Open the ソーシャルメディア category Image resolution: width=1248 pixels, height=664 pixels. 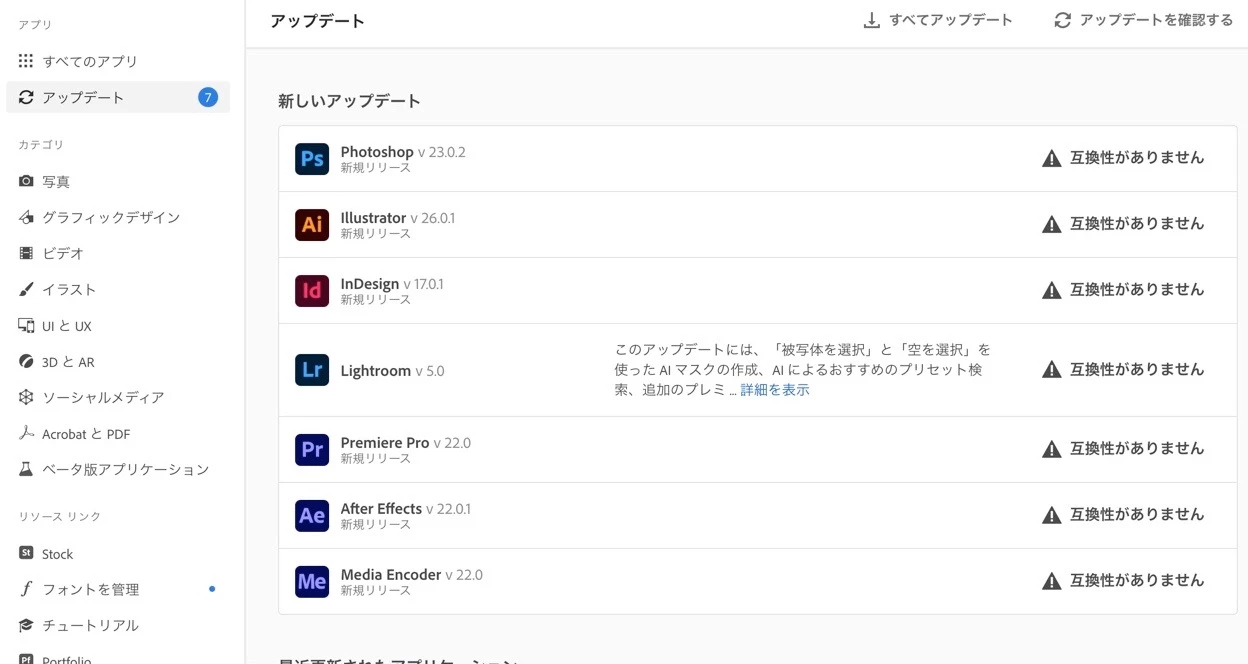click(x=102, y=397)
